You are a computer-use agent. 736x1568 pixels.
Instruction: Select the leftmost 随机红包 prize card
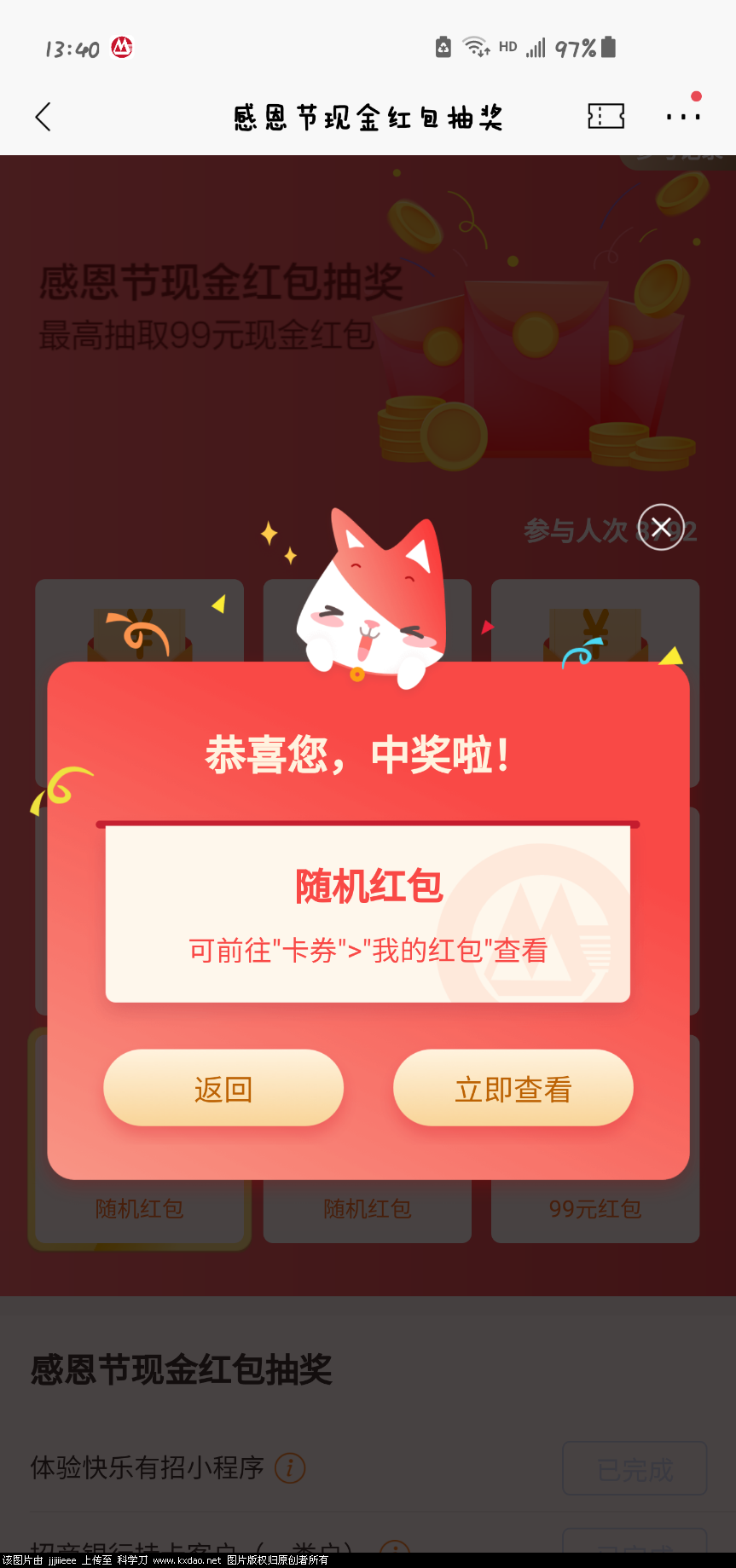(138, 1208)
